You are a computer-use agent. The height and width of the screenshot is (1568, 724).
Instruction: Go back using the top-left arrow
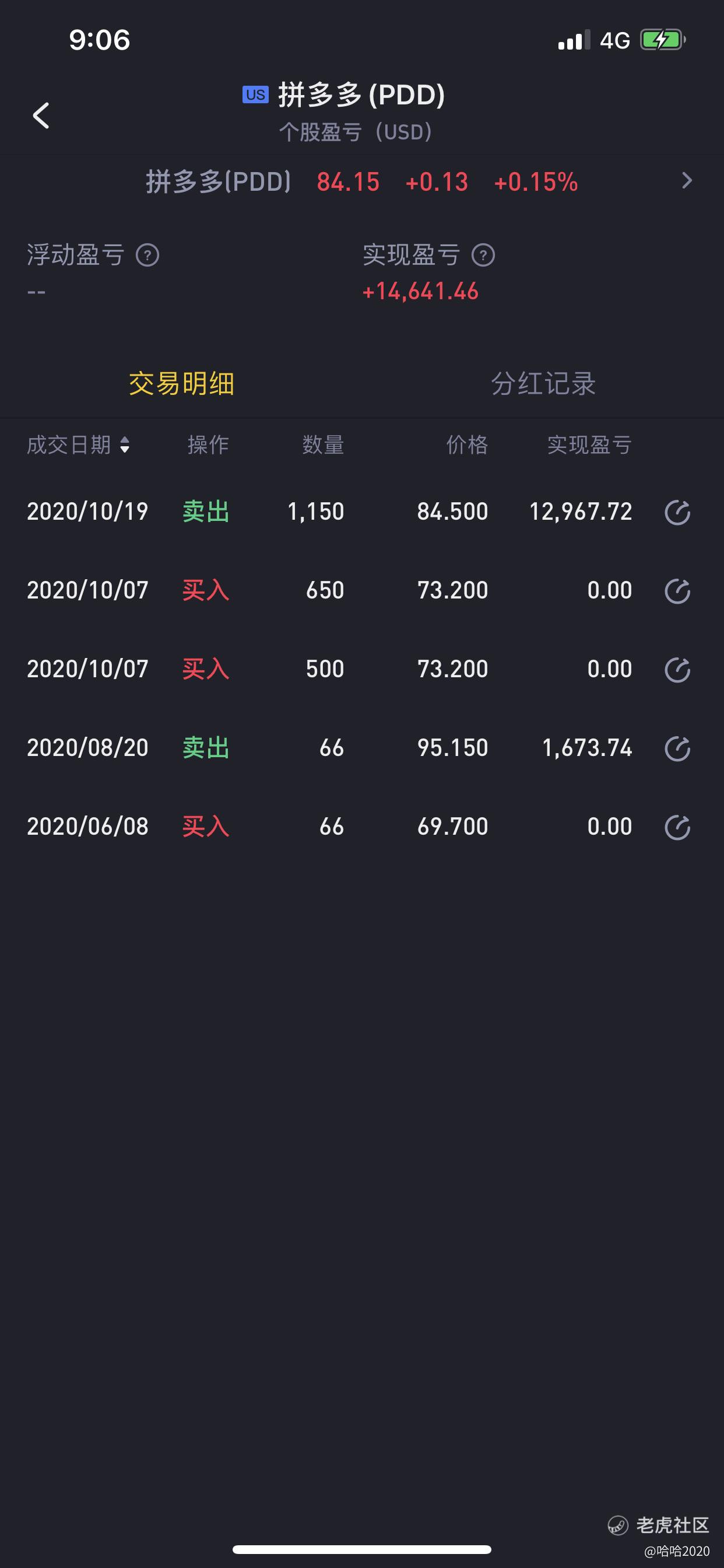[x=41, y=115]
